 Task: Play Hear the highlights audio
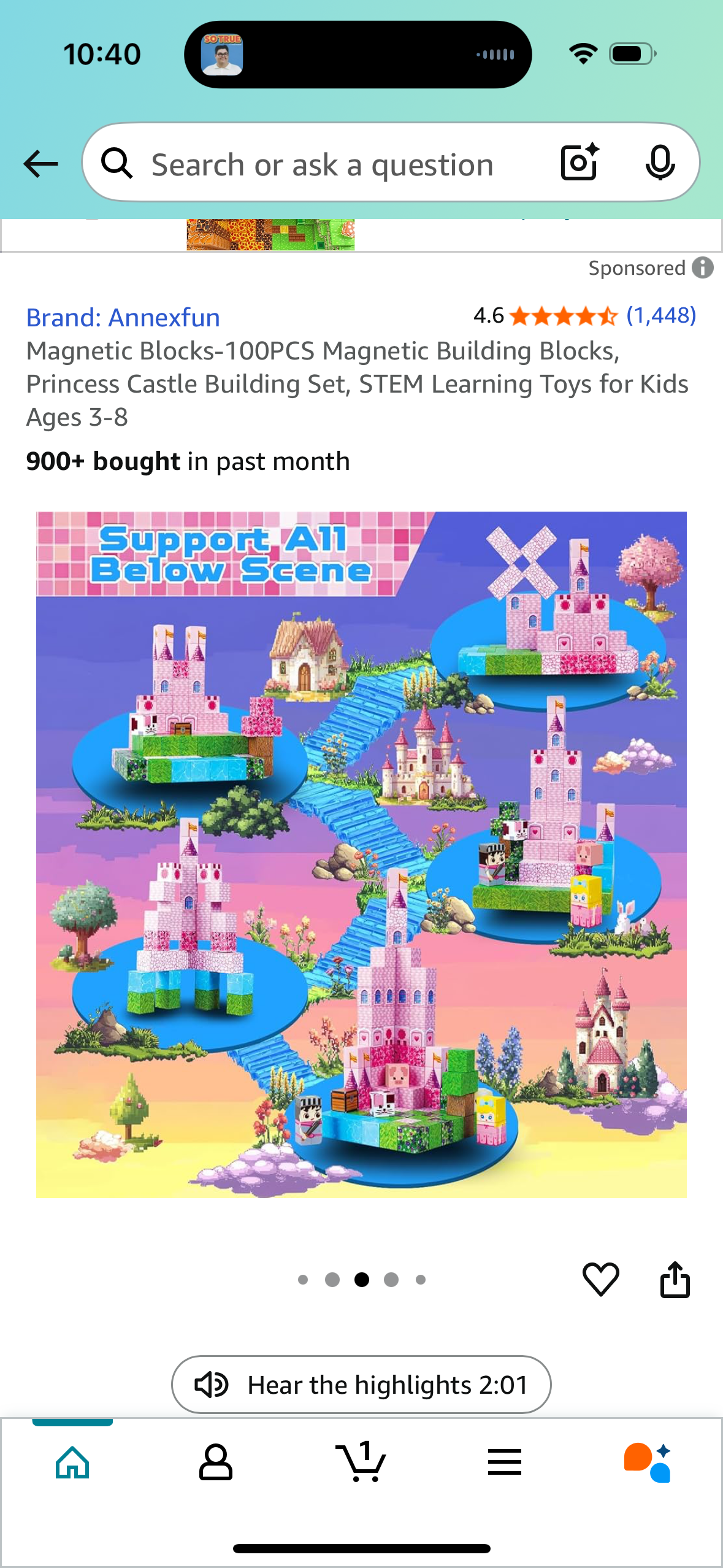[361, 1385]
